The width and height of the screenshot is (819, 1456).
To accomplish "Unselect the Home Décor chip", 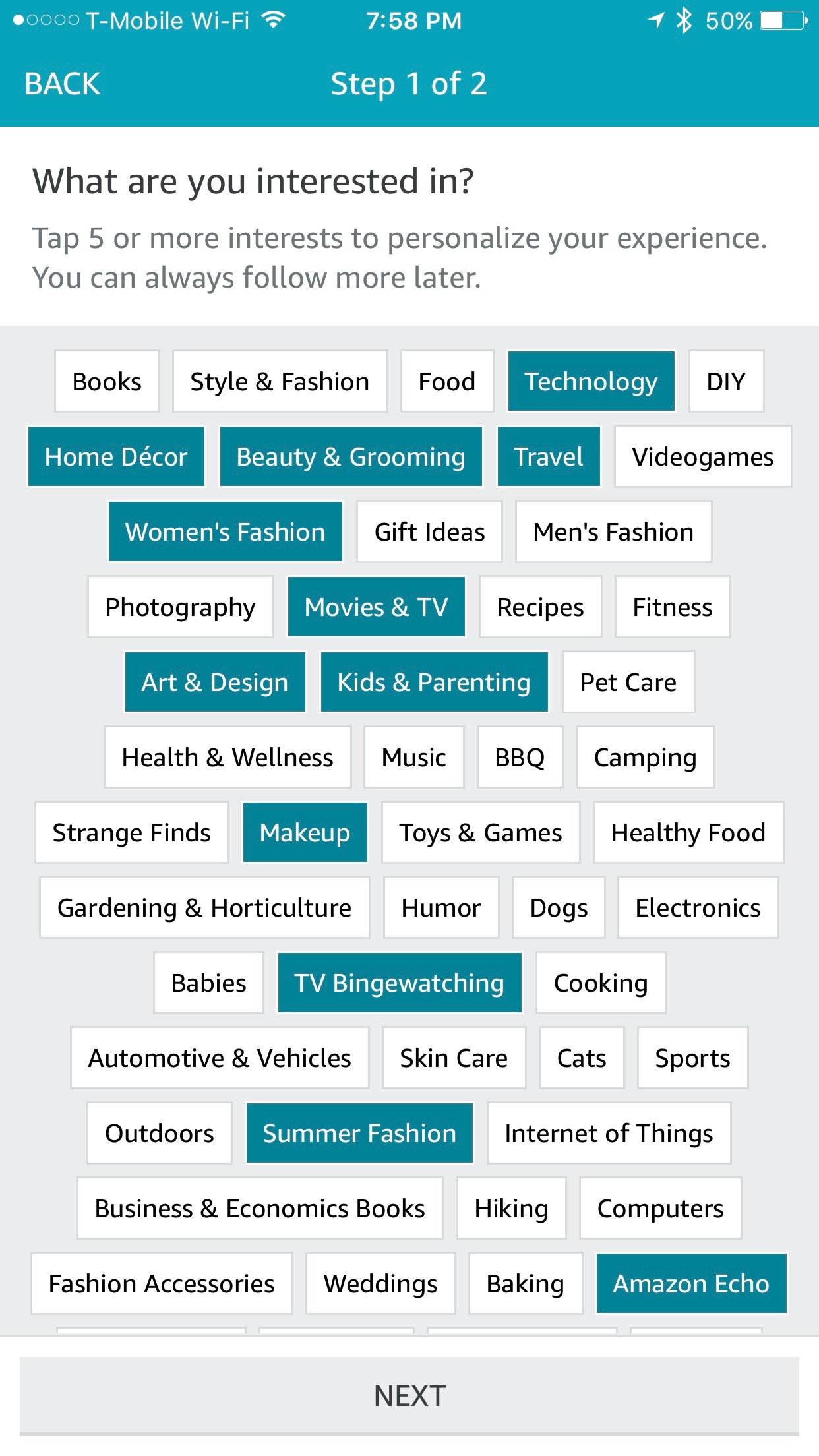I will point(116,457).
